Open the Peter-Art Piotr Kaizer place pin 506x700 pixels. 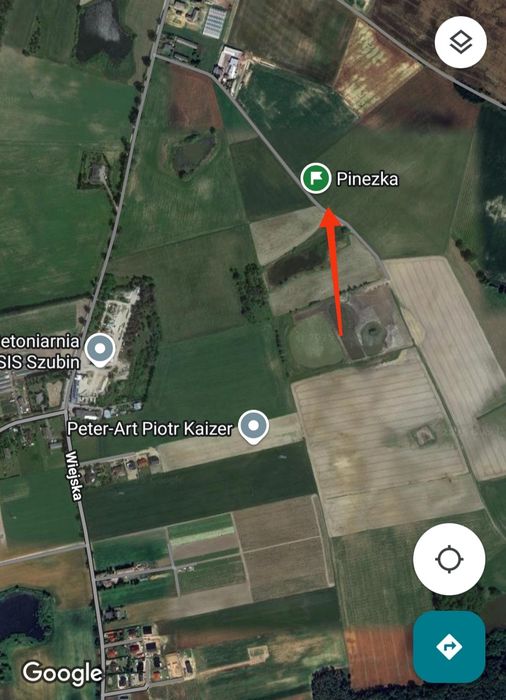(x=254, y=427)
